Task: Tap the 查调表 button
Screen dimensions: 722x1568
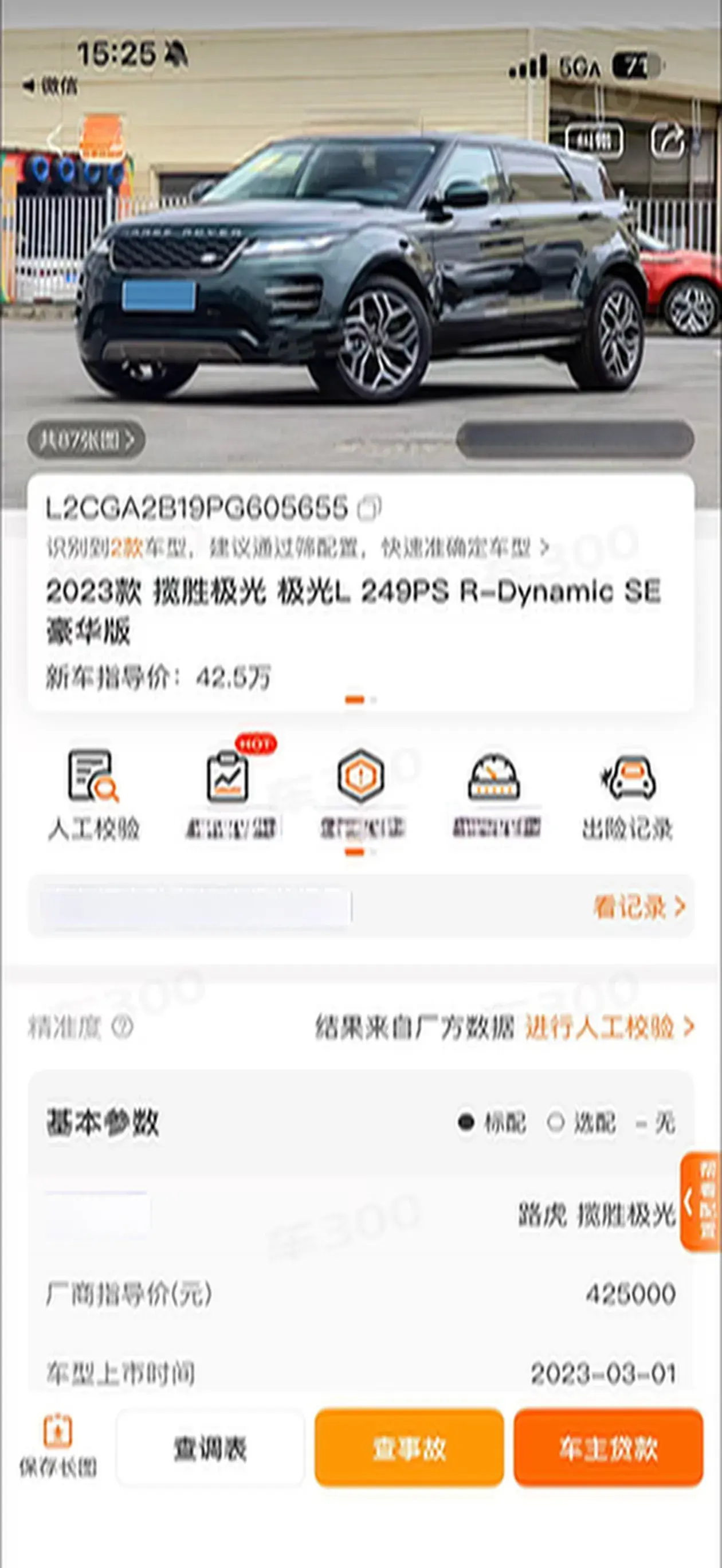Action: (x=211, y=1449)
